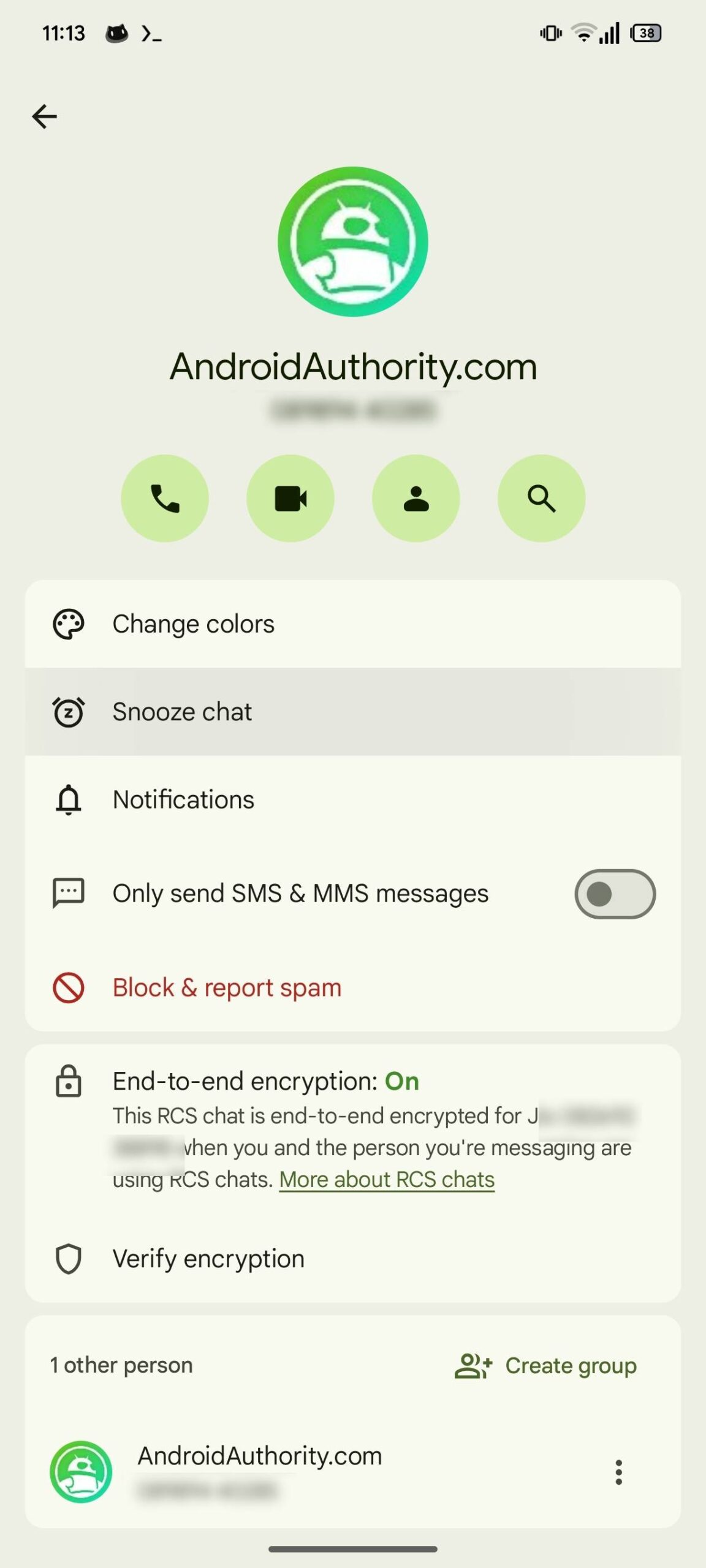706x1568 pixels.
Task: Open Verify encryption
Action: [353, 1259]
